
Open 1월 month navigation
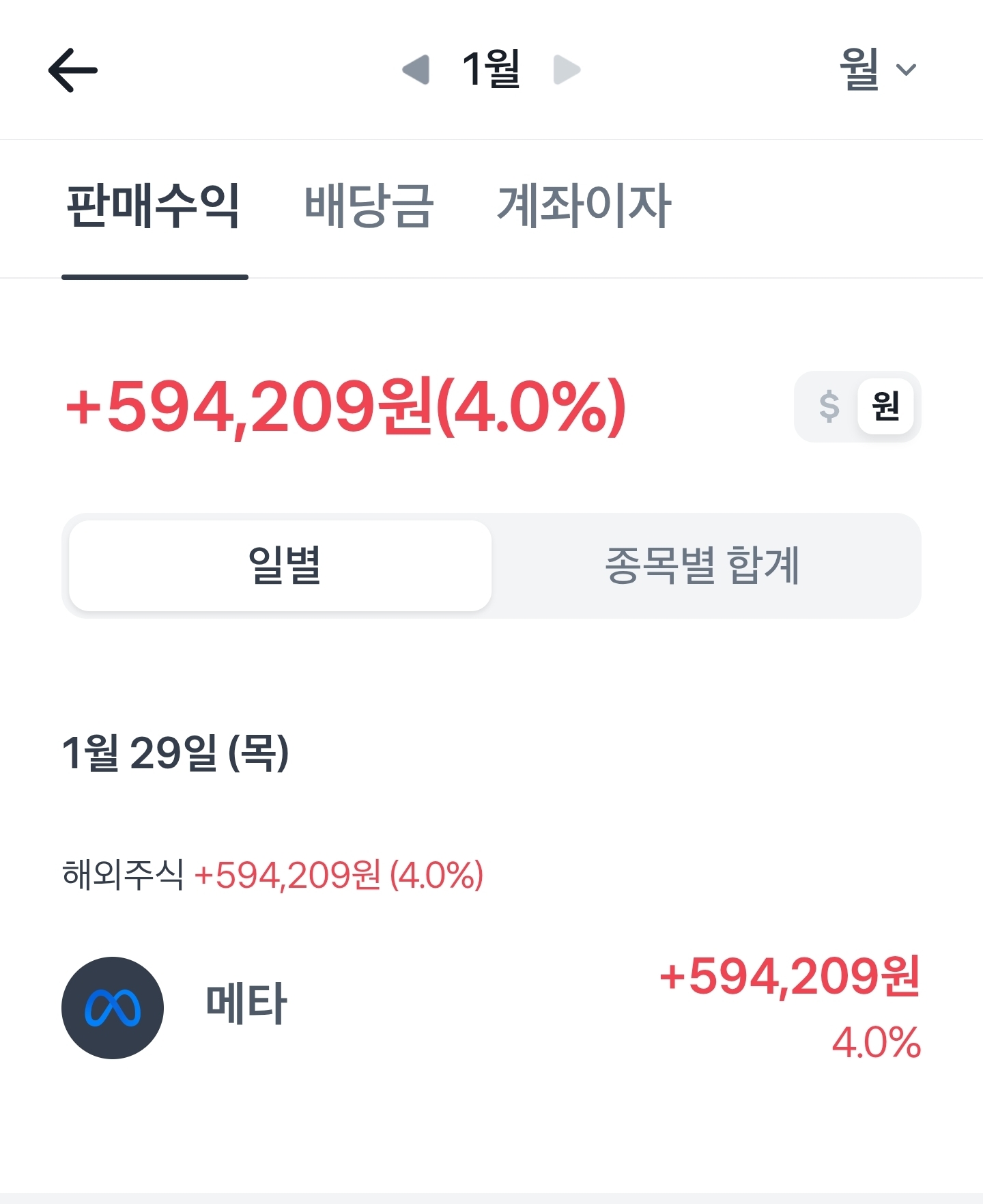click(490, 69)
